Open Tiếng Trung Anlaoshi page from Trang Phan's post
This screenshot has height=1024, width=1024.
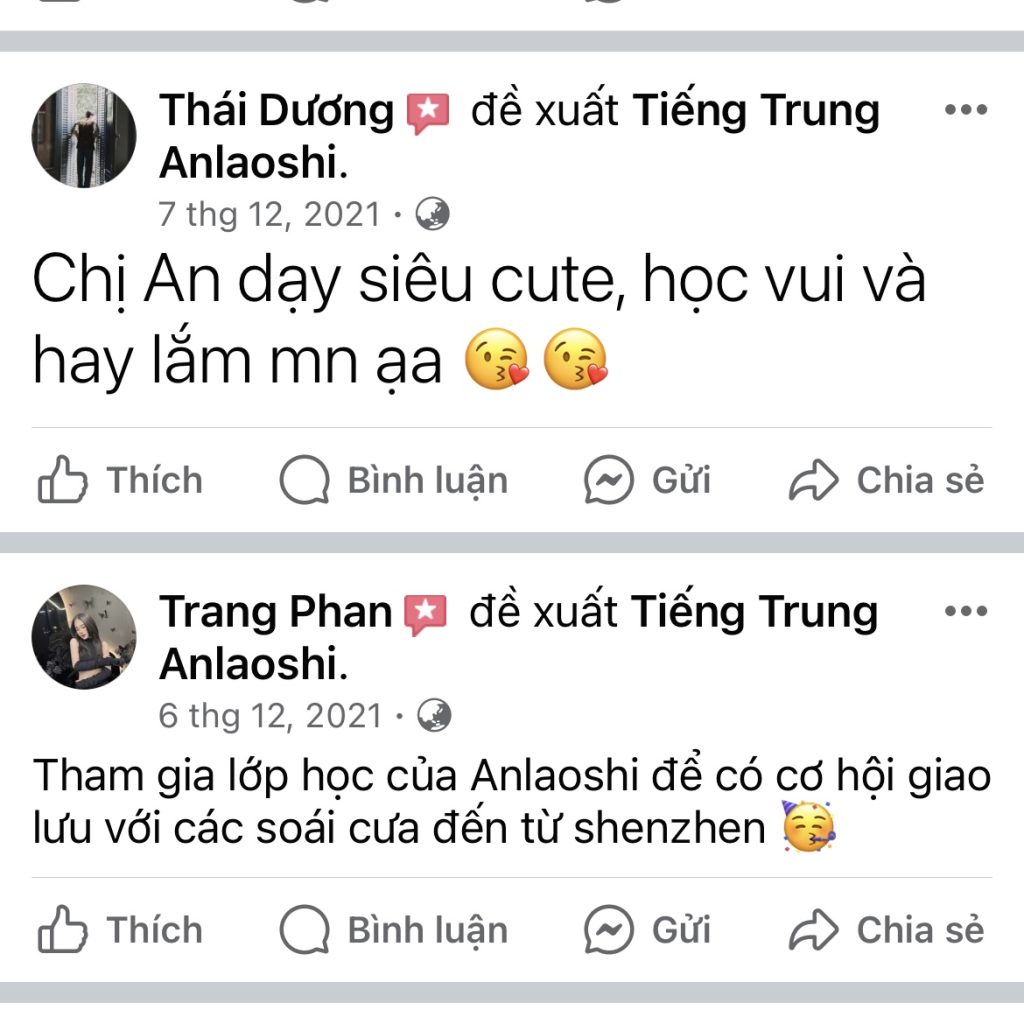point(753,611)
